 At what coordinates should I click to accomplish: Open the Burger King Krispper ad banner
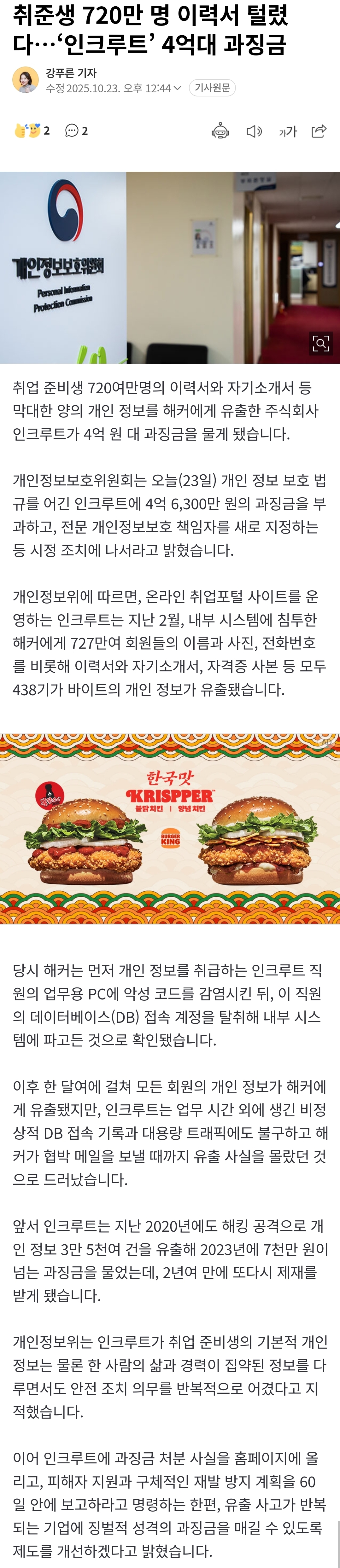pos(170,828)
